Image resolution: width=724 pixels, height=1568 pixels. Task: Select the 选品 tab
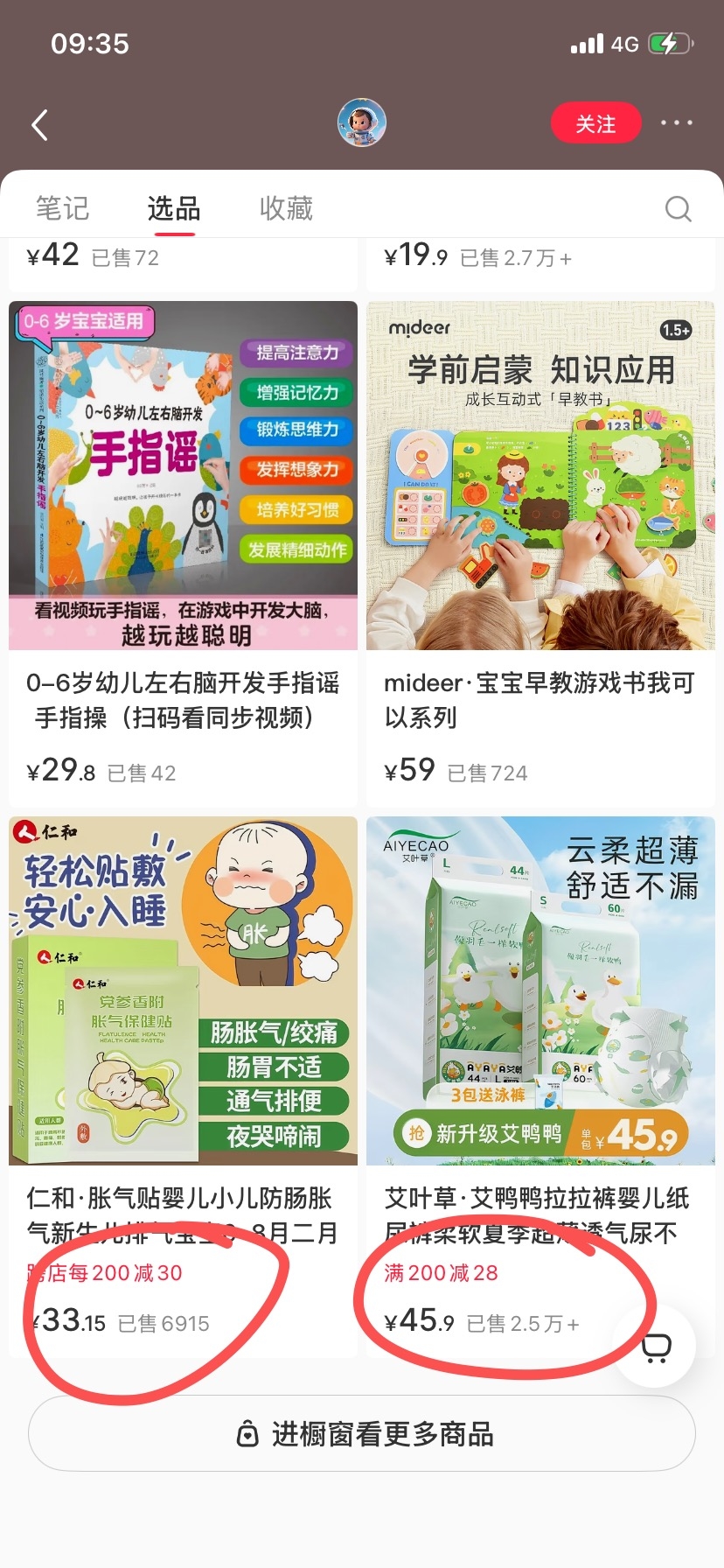[x=173, y=208]
